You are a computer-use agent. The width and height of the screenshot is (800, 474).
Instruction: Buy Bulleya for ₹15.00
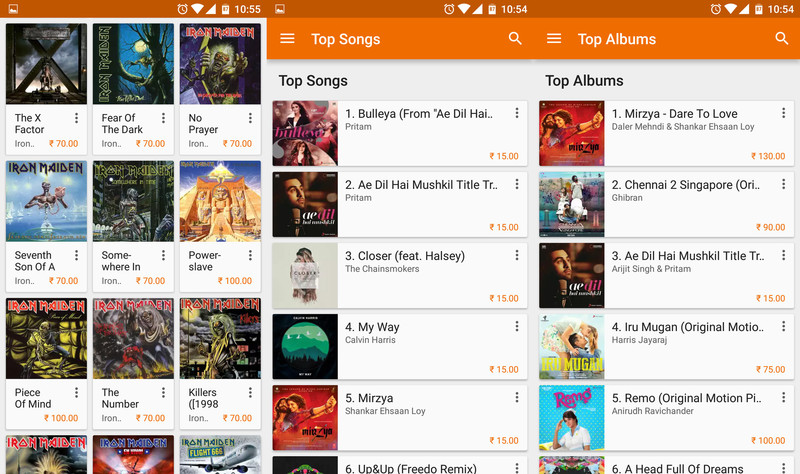tap(503, 156)
